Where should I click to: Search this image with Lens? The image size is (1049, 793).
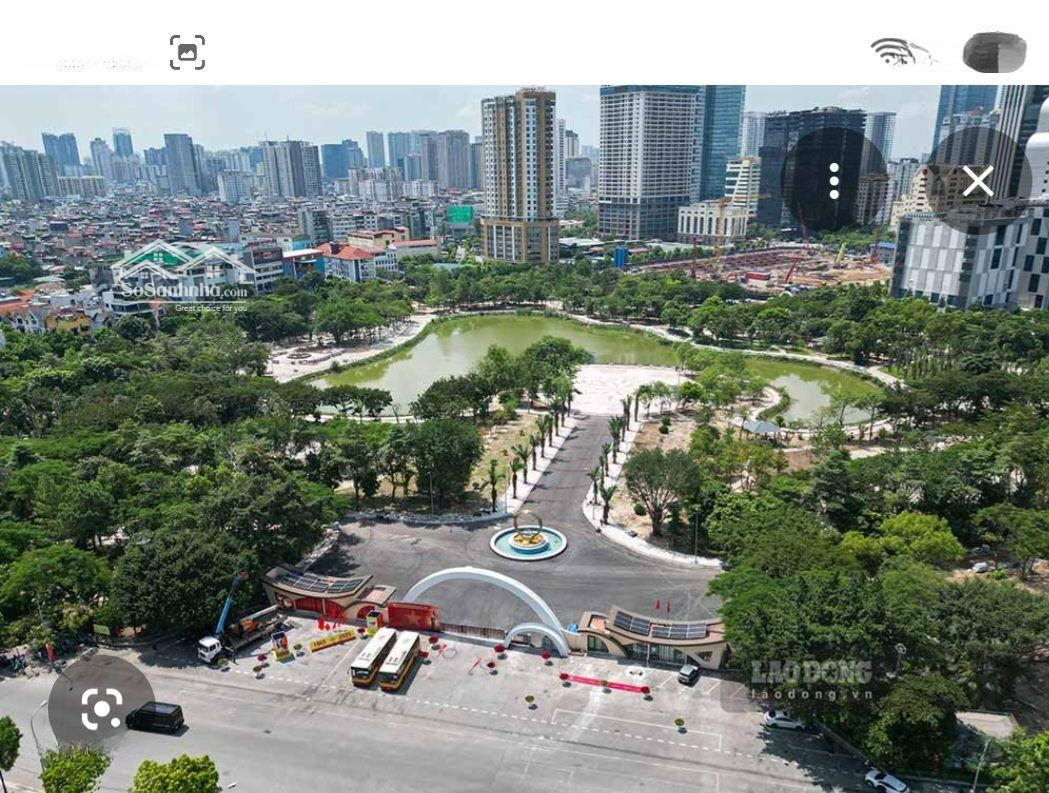pos(101,708)
